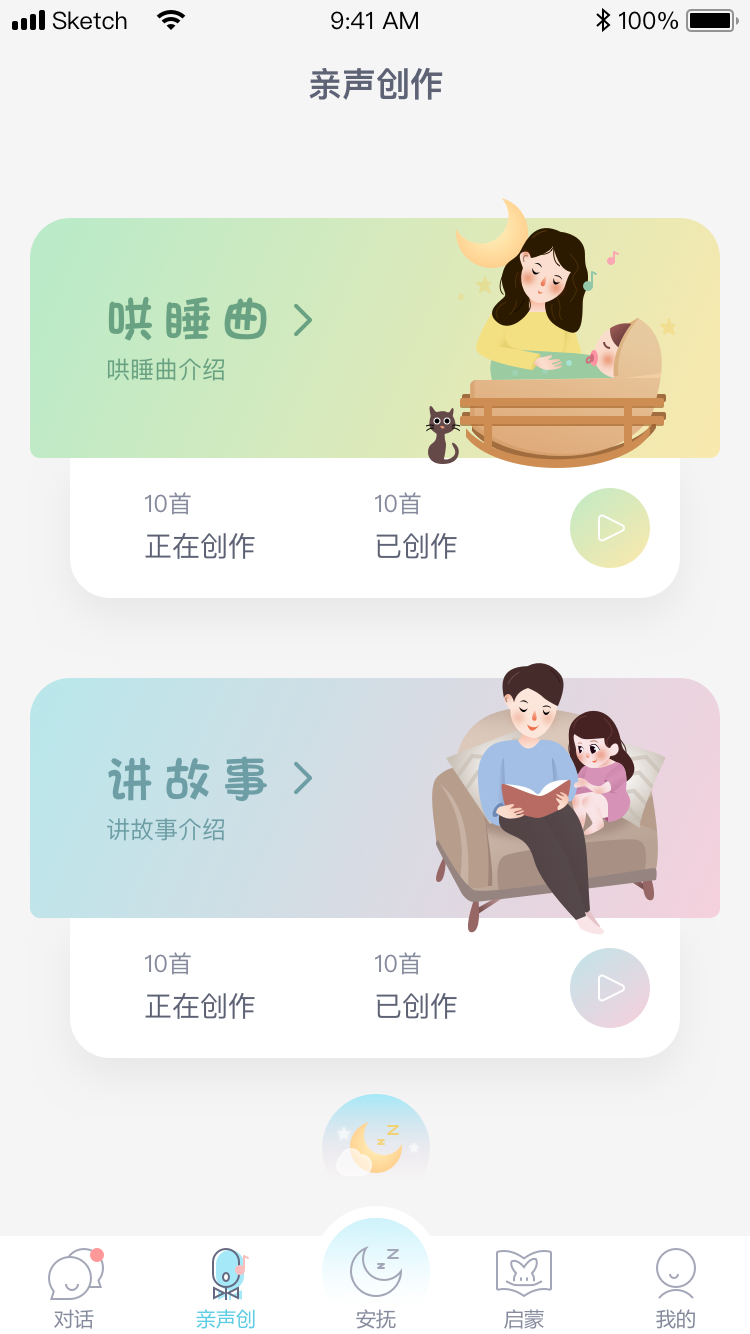Screen dimensions: 750x1334
Task: Open the 我的 profile tab
Action: pos(675,1288)
